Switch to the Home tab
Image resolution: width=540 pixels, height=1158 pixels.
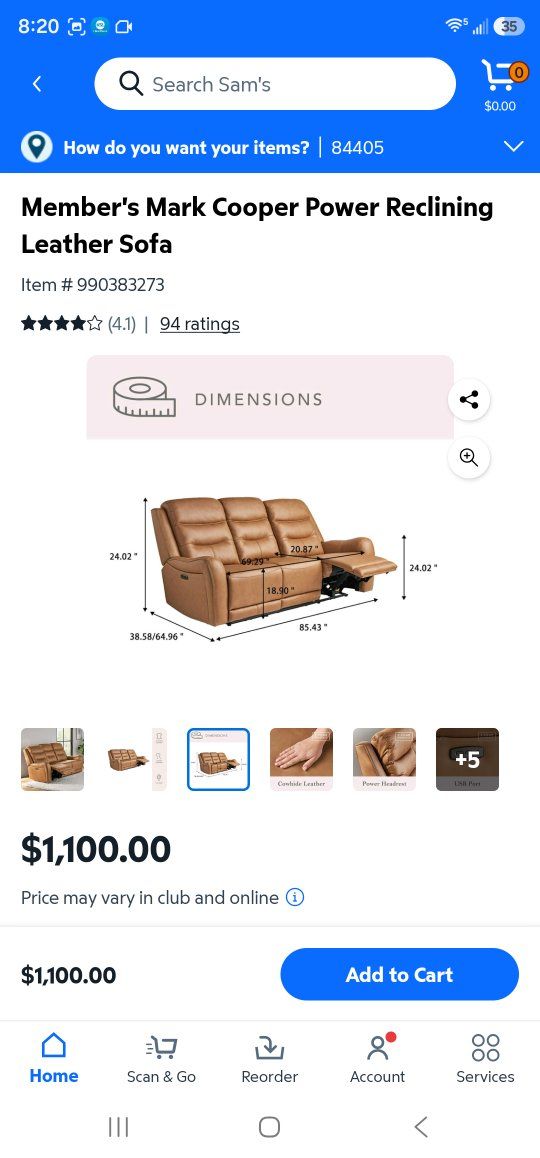54,1058
